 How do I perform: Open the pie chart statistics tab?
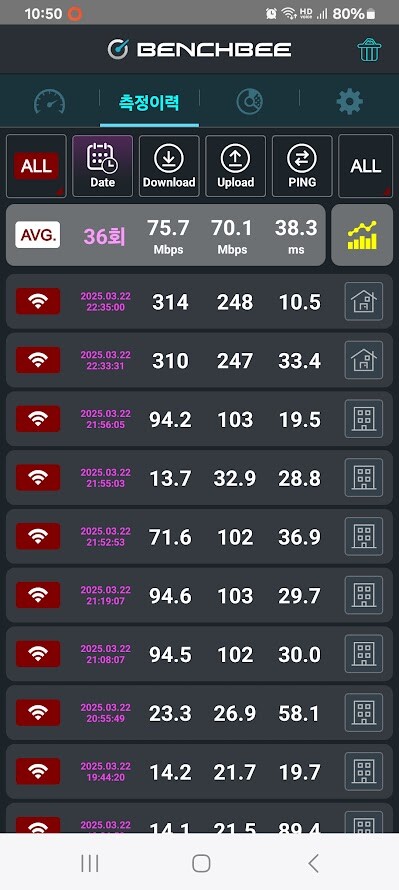tap(249, 102)
